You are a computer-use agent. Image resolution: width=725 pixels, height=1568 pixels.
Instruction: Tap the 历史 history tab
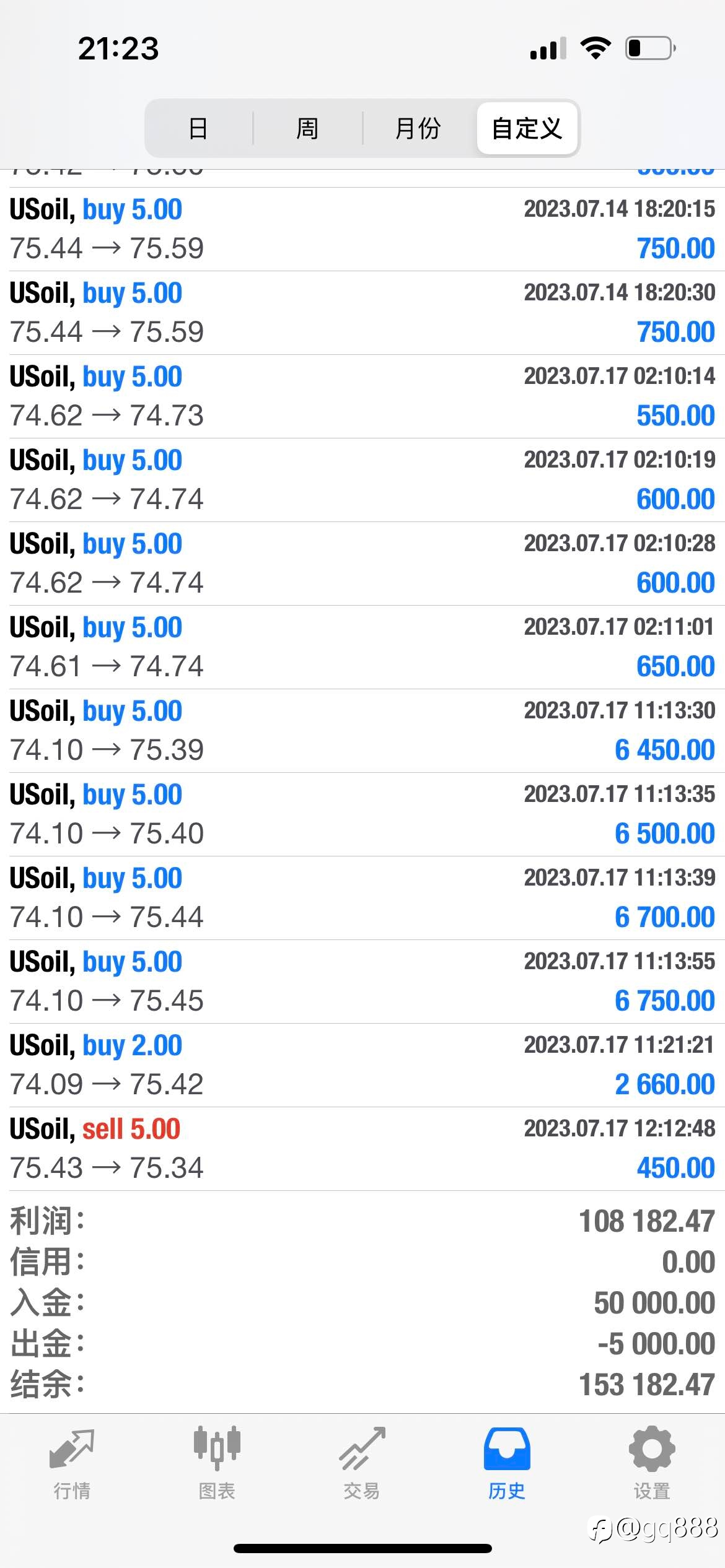[507, 1464]
